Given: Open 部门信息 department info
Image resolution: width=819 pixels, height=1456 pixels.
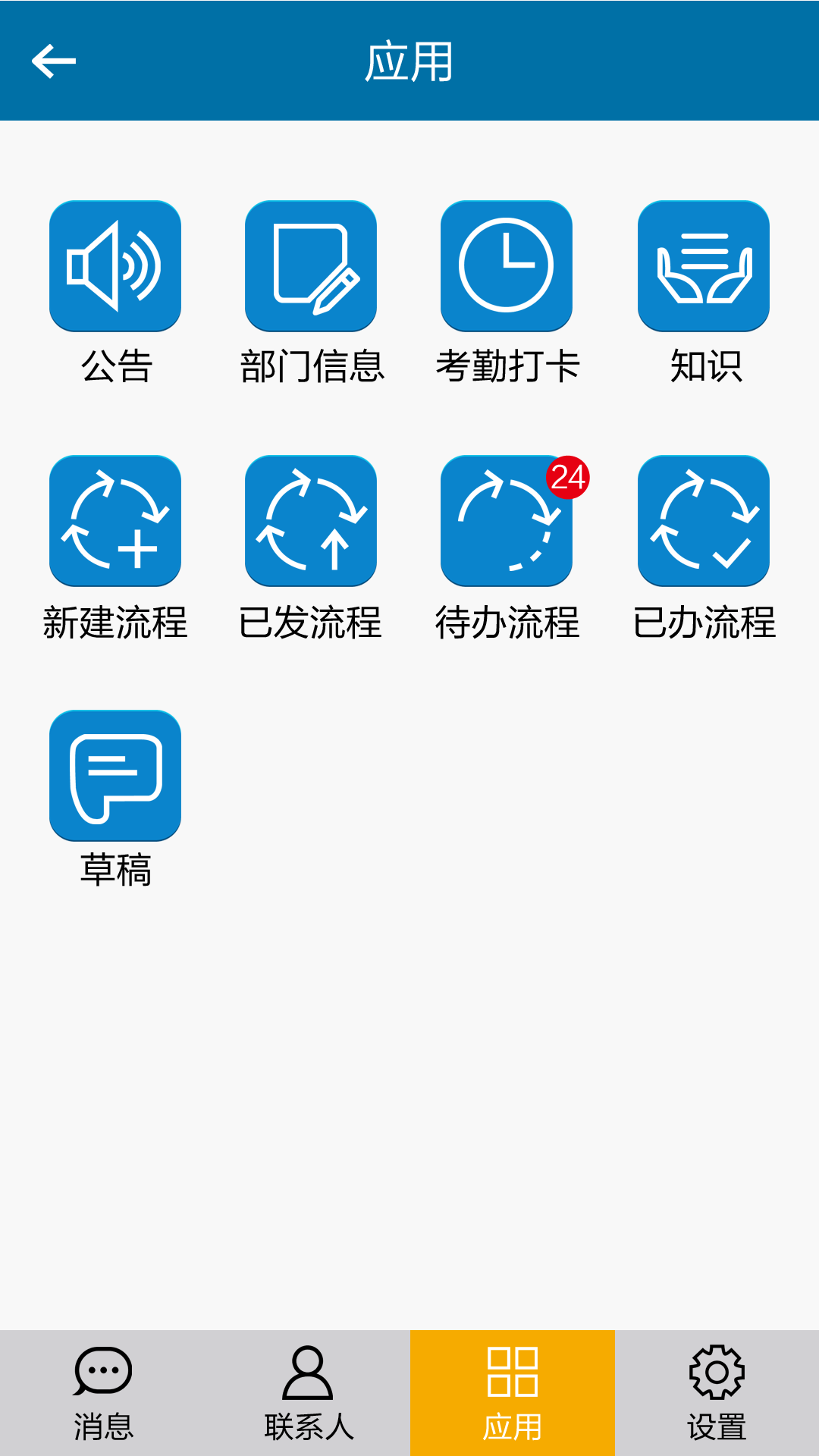Looking at the screenshot, I should [311, 266].
